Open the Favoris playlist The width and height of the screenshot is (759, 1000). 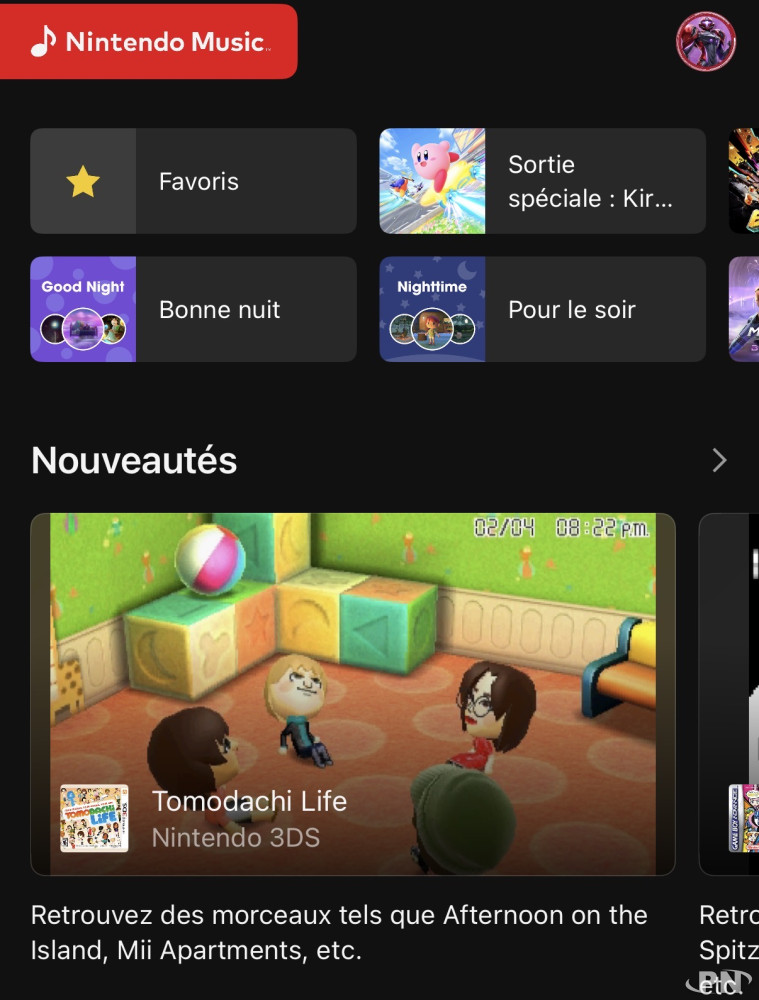point(193,181)
